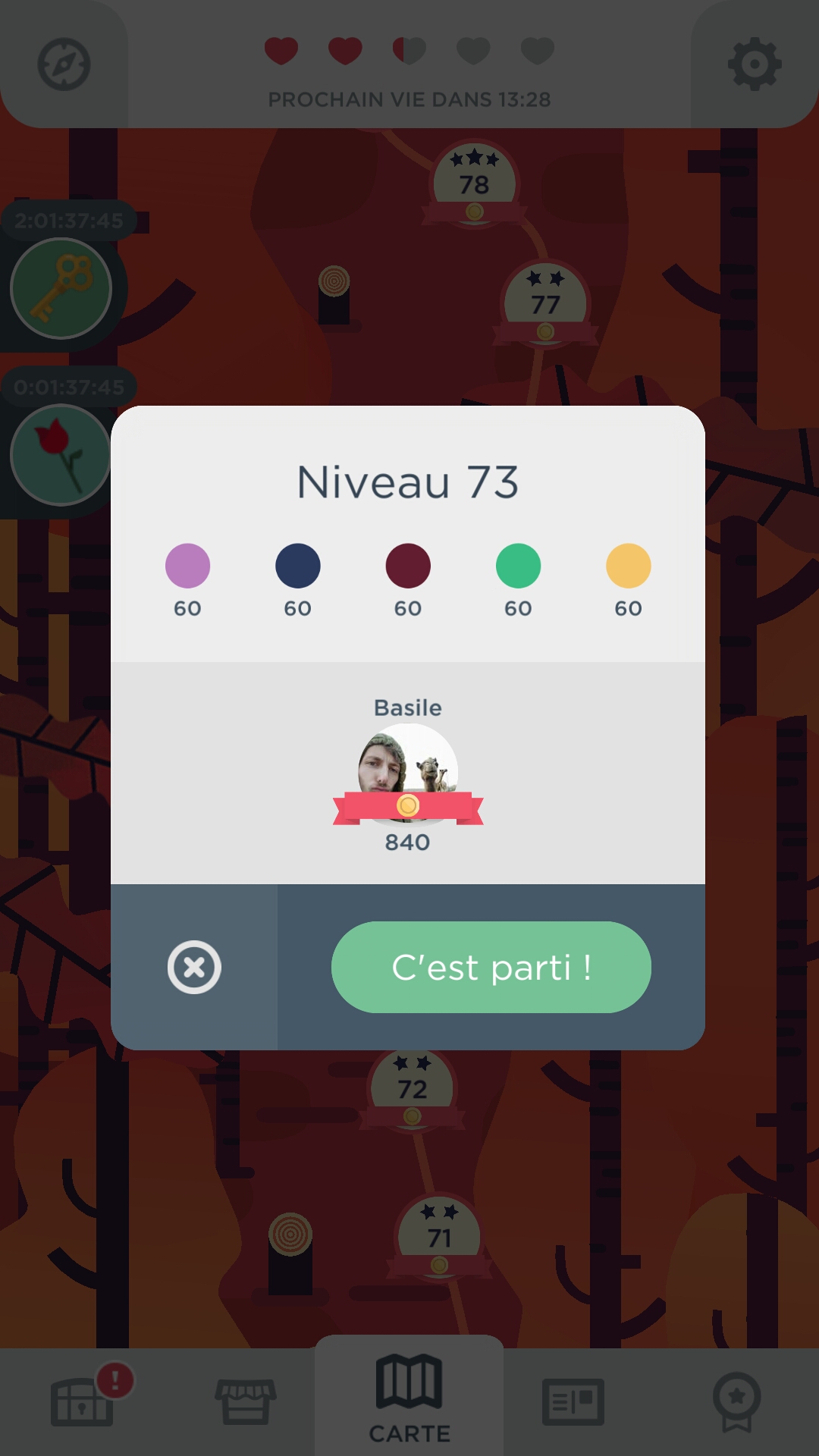Open the news feed tab
Viewport: 819px width, 1456px height.
(573, 1401)
